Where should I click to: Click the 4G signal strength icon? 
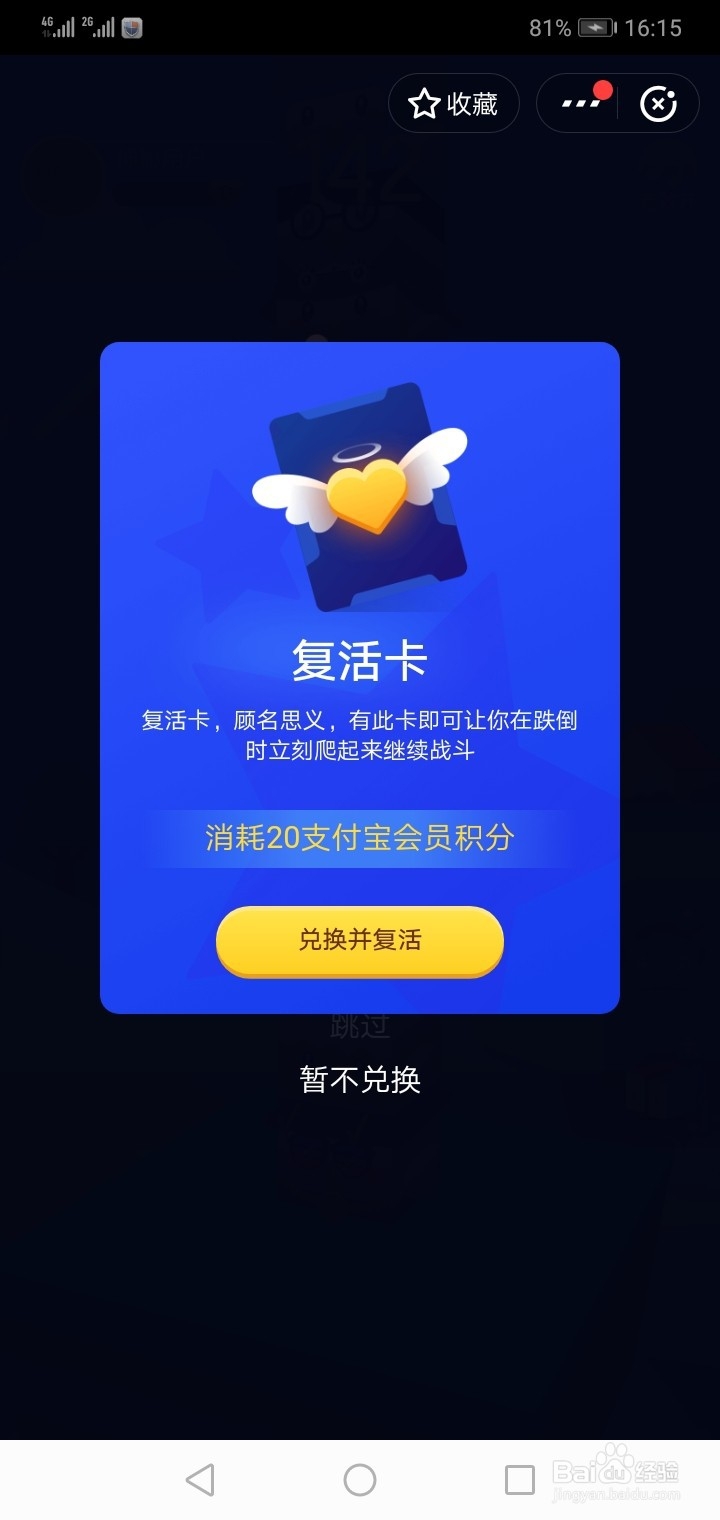click(55, 27)
